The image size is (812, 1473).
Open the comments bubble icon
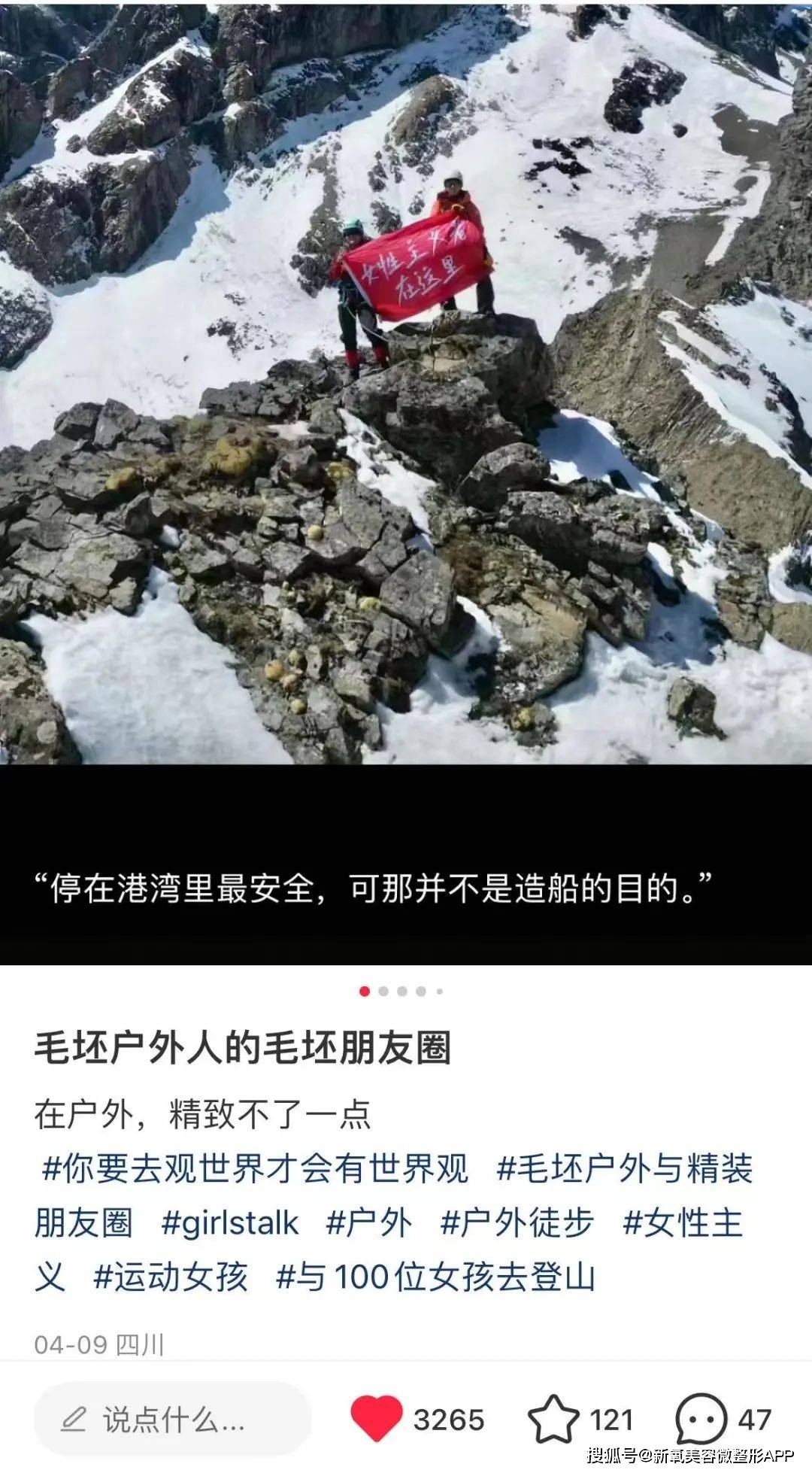pyautogui.click(x=701, y=1420)
